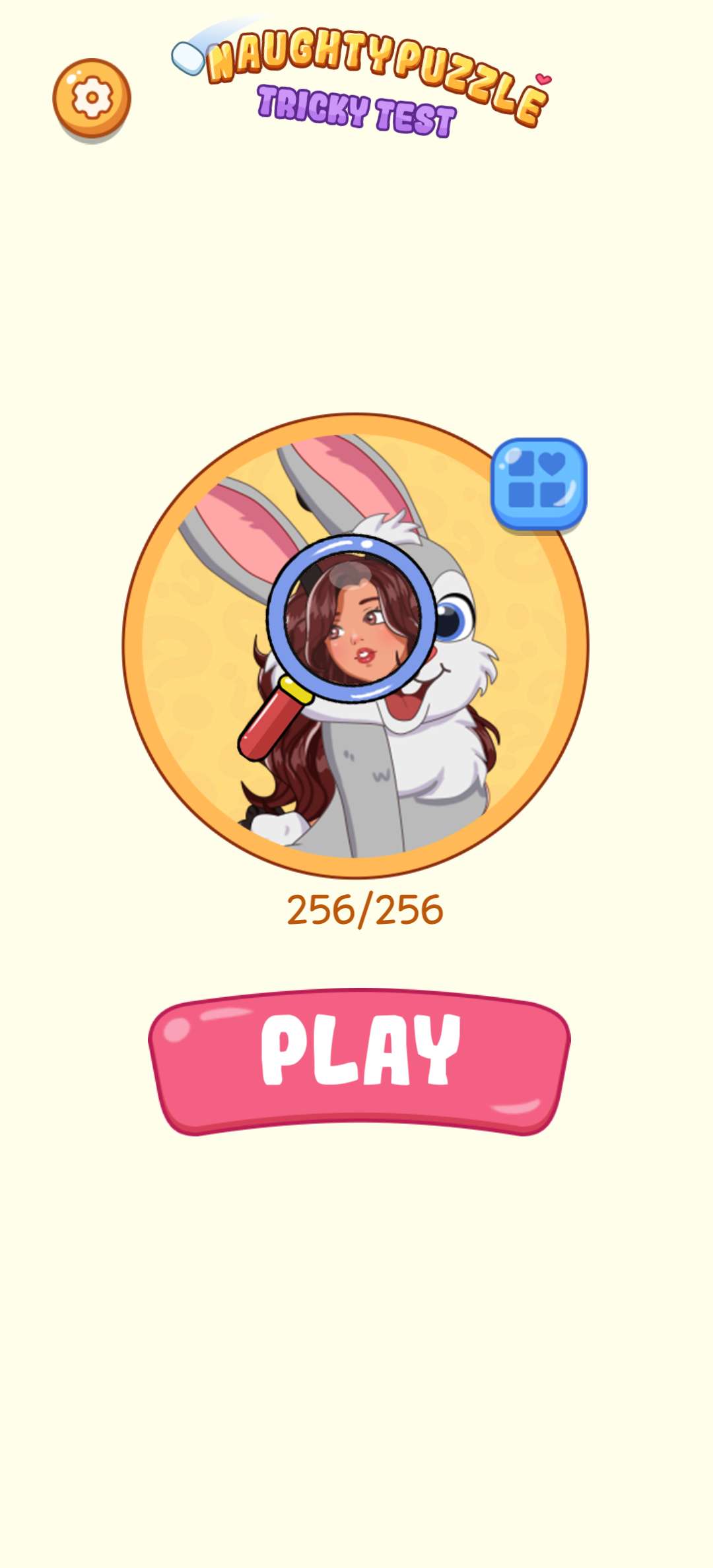Tap the pink PLAY button
The width and height of the screenshot is (713, 1568).
[x=359, y=1061]
